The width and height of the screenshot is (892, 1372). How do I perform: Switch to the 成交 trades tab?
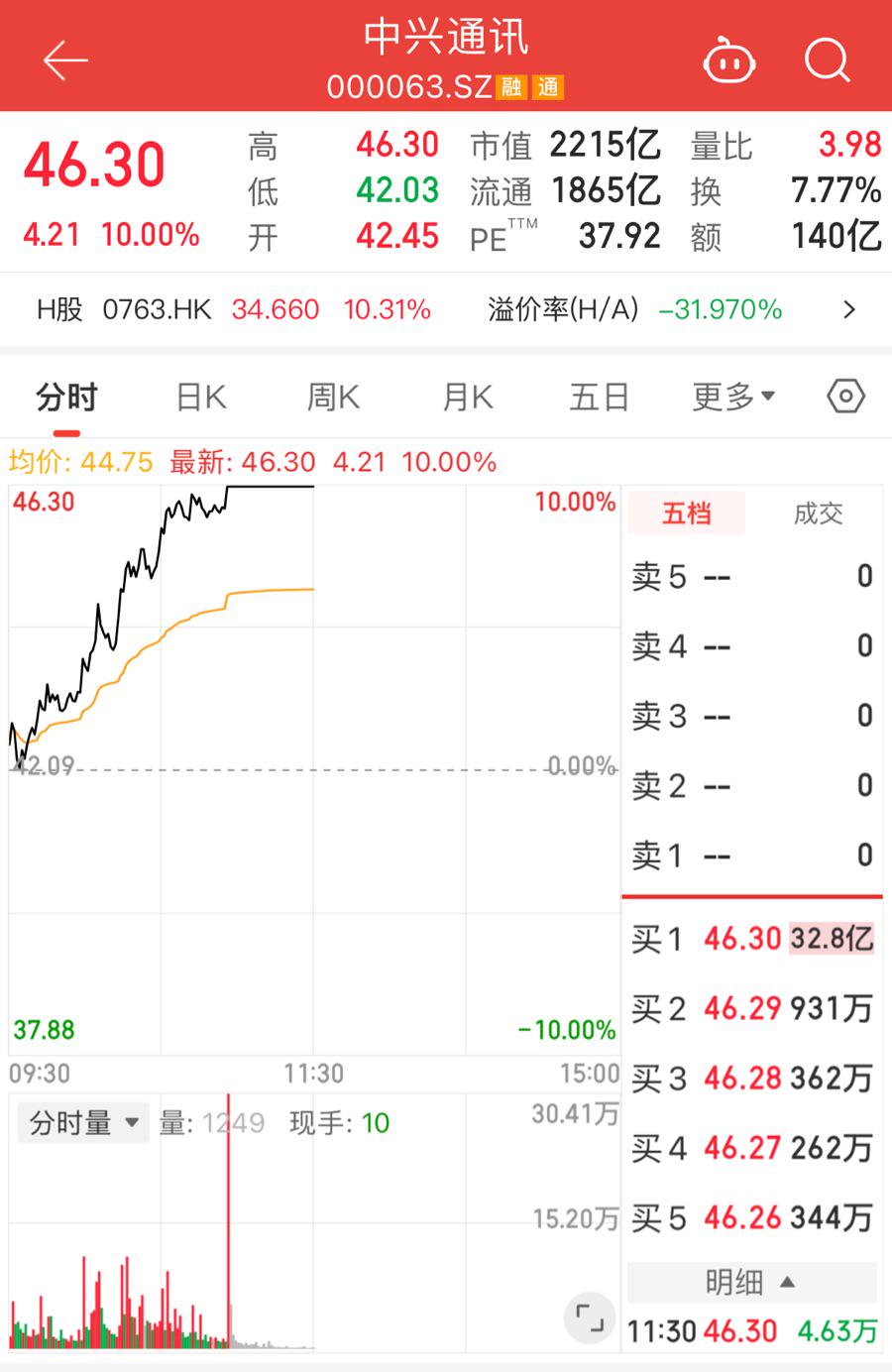pyautogui.click(x=818, y=514)
